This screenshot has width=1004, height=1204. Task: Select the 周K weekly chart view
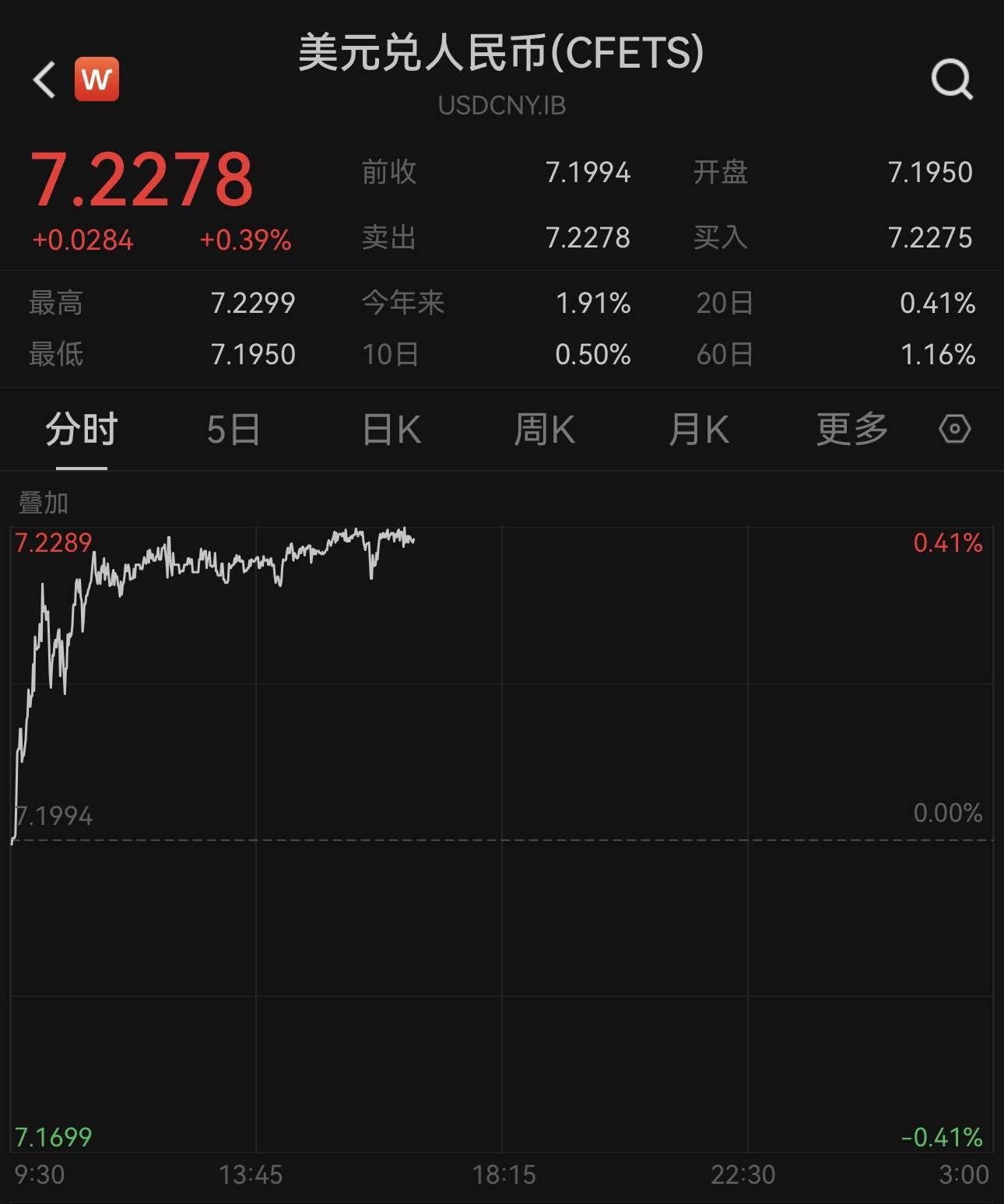click(x=544, y=429)
